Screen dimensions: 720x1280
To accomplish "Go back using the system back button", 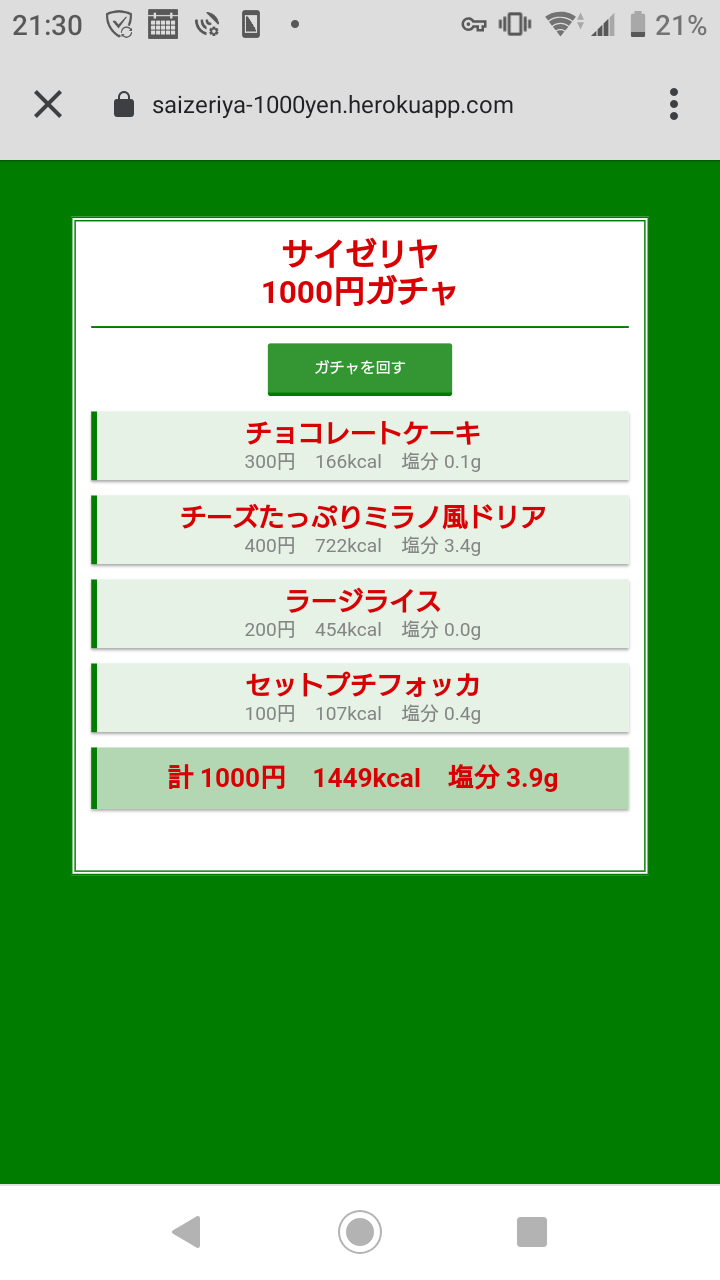I will (x=186, y=1232).
